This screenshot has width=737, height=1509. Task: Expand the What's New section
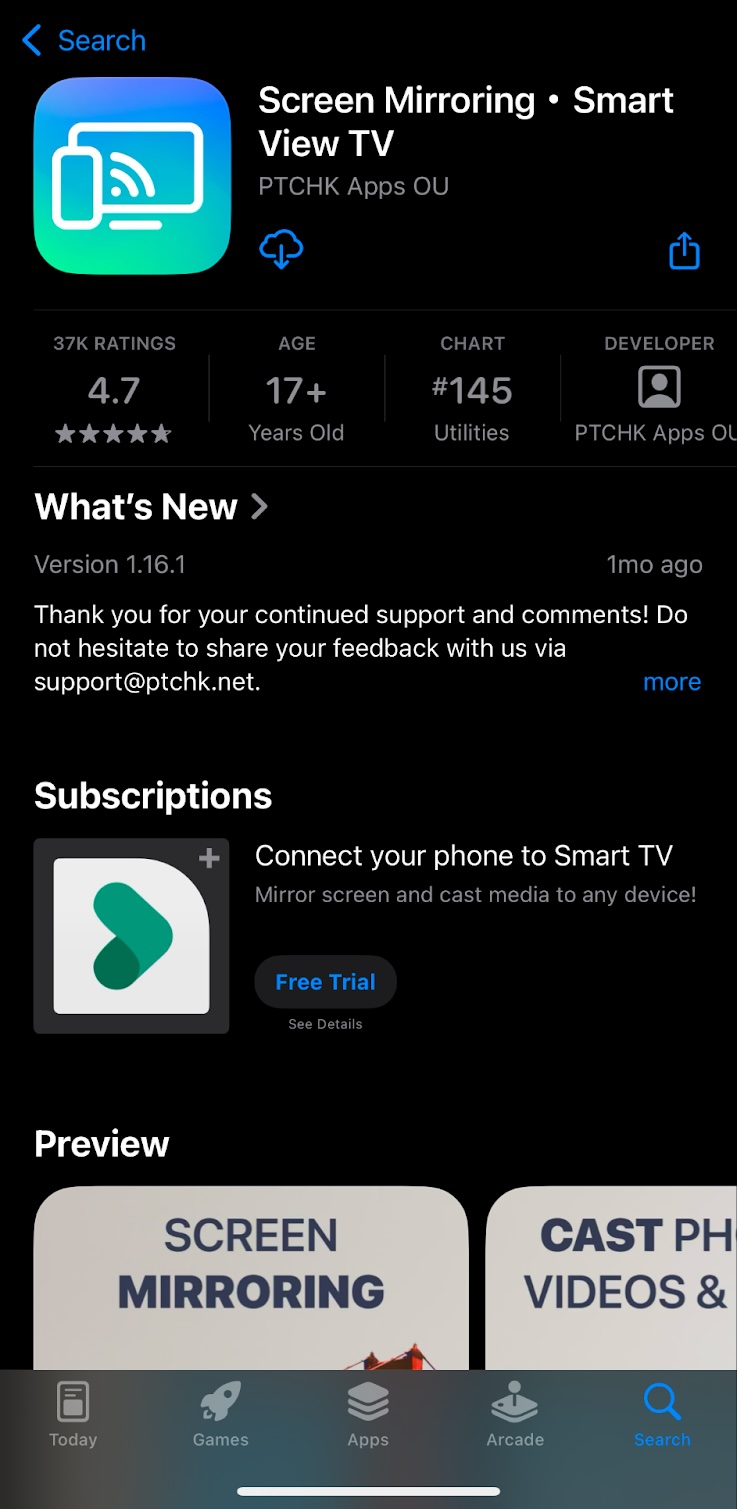coord(152,507)
